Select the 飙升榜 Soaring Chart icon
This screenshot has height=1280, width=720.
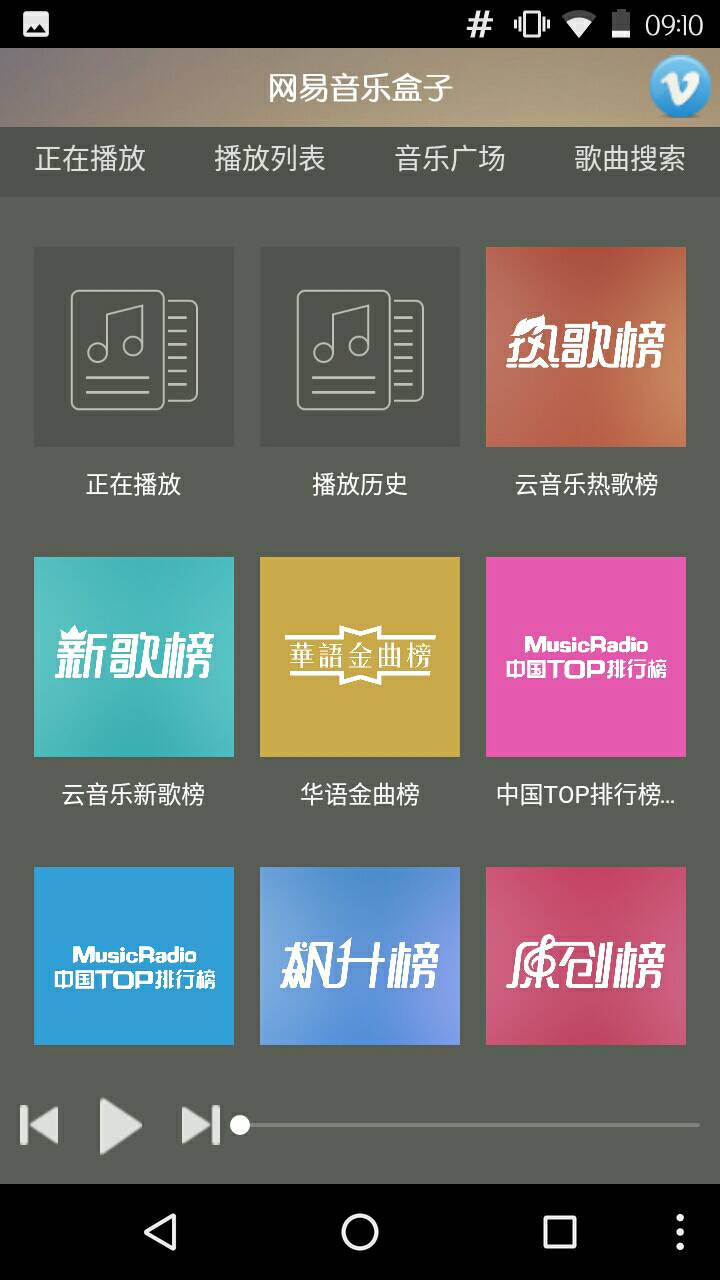tap(359, 955)
